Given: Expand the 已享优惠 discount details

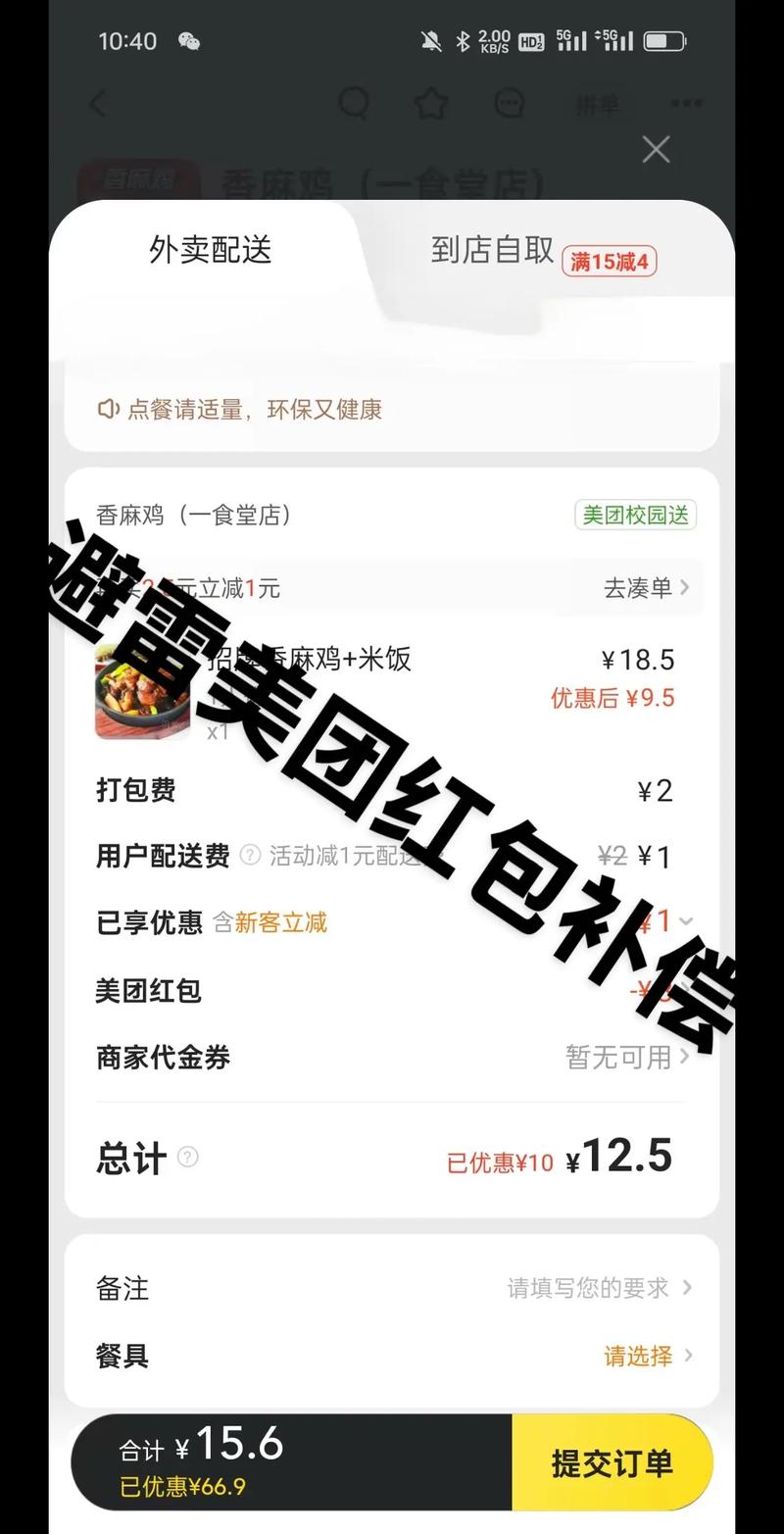Looking at the screenshot, I should (684, 922).
